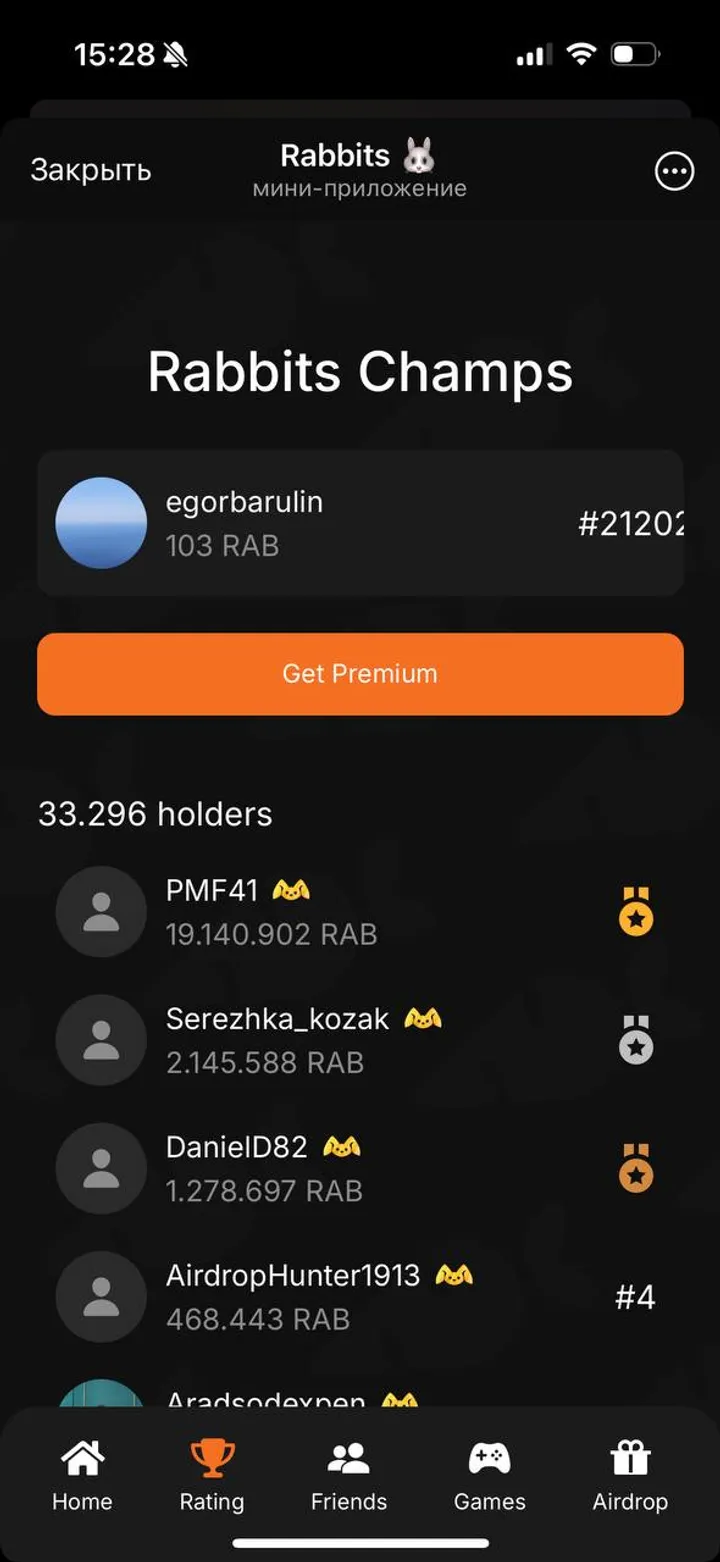Screen dimensions: 720x1562
Task: Click the silver medal beside Serezhka_kozak
Action: pos(637,1040)
